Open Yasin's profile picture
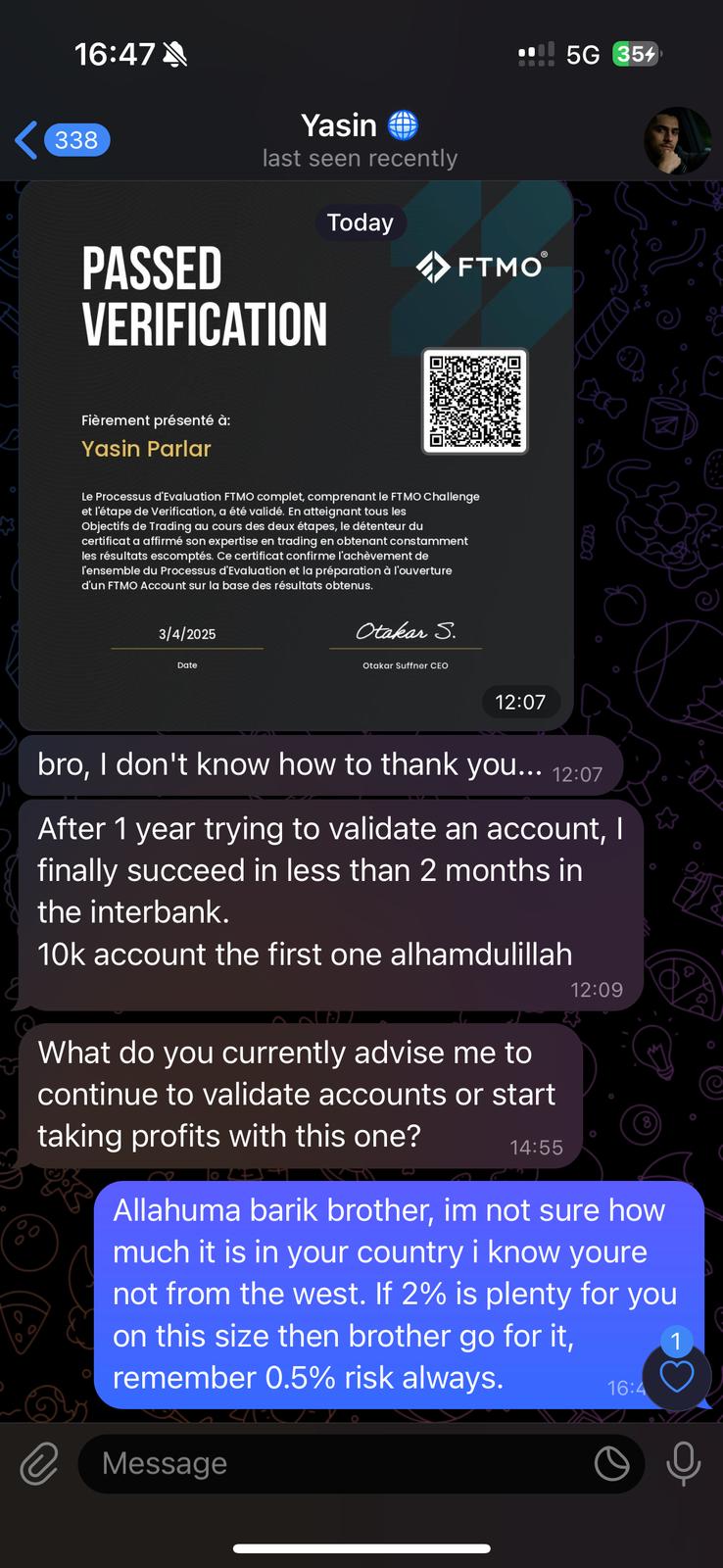 click(x=677, y=140)
